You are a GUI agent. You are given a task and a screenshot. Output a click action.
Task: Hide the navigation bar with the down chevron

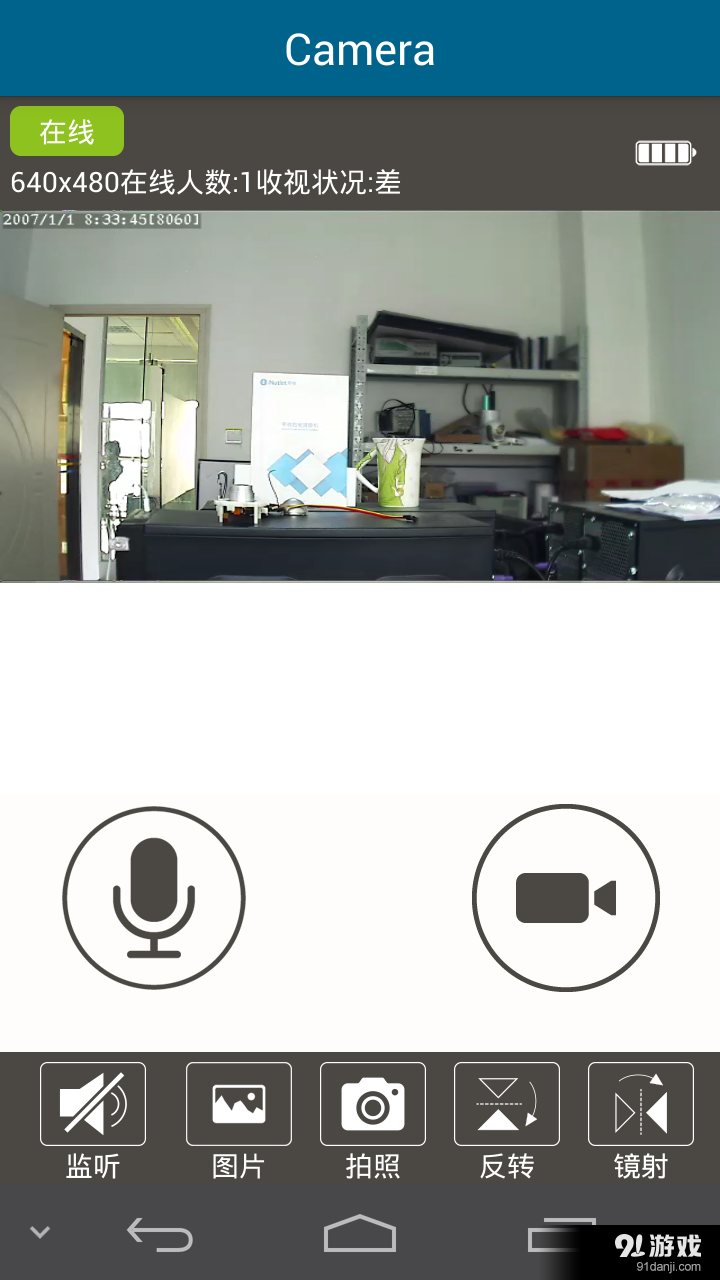(x=40, y=1232)
